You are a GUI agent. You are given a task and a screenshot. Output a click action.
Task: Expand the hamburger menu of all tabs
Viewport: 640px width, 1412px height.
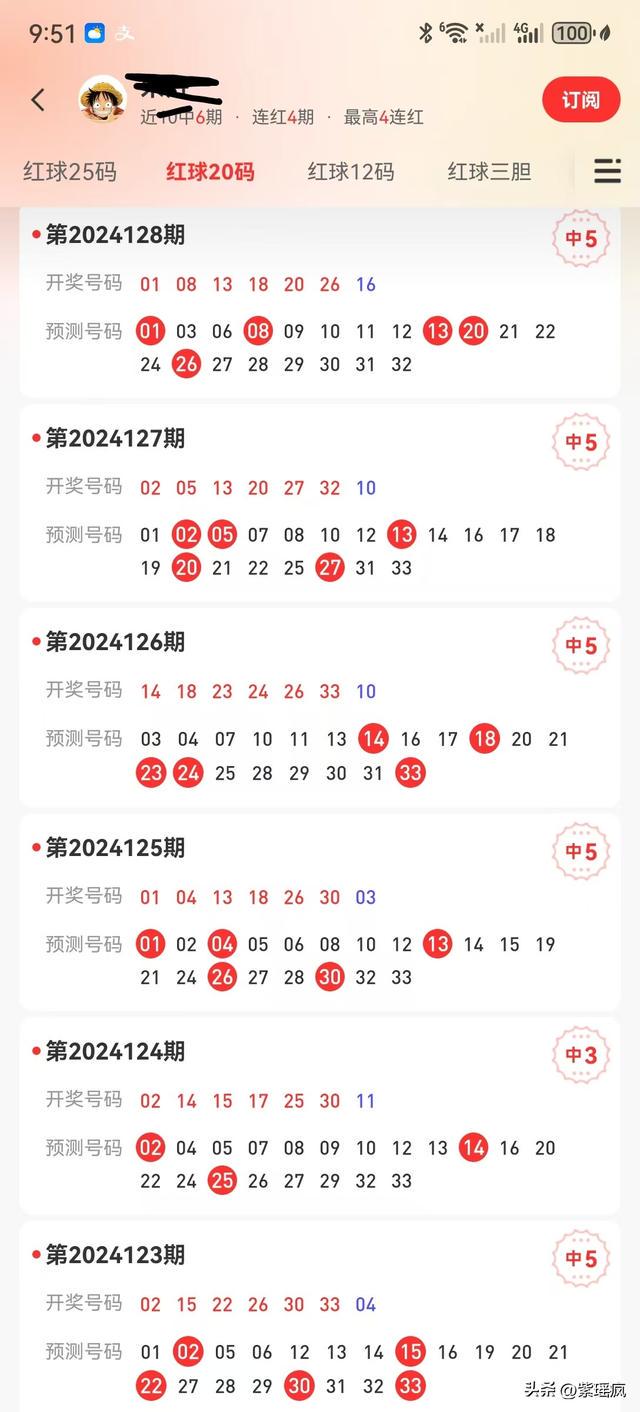[x=607, y=171]
